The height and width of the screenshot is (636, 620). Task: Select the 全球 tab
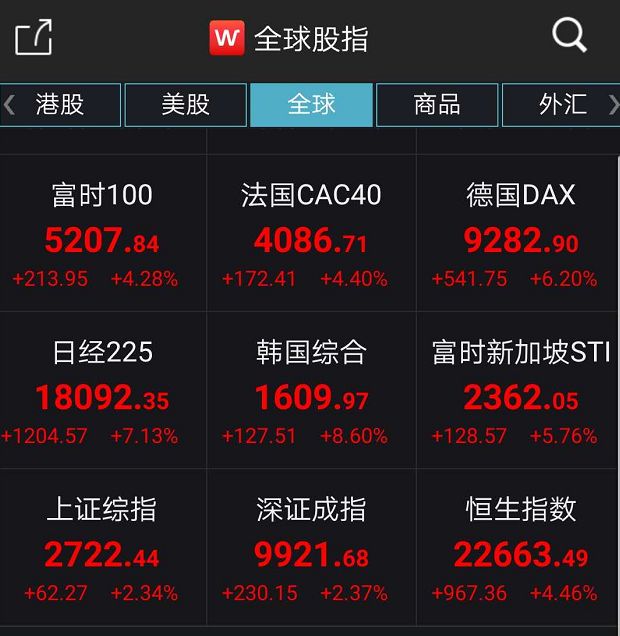(311, 105)
